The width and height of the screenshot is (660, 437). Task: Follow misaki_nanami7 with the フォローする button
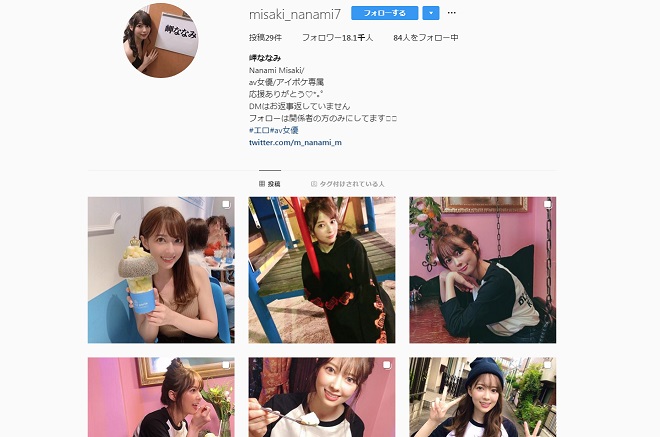(384, 14)
